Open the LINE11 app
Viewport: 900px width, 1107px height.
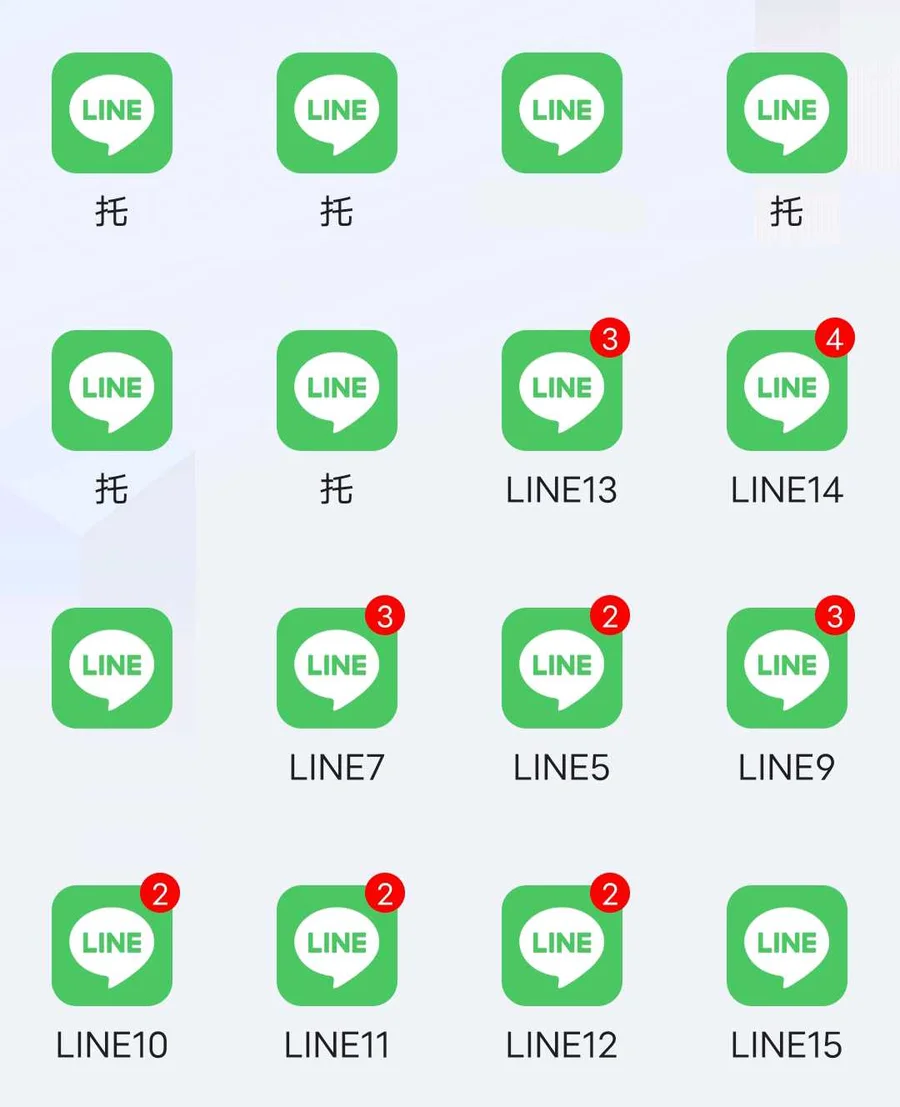337,945
